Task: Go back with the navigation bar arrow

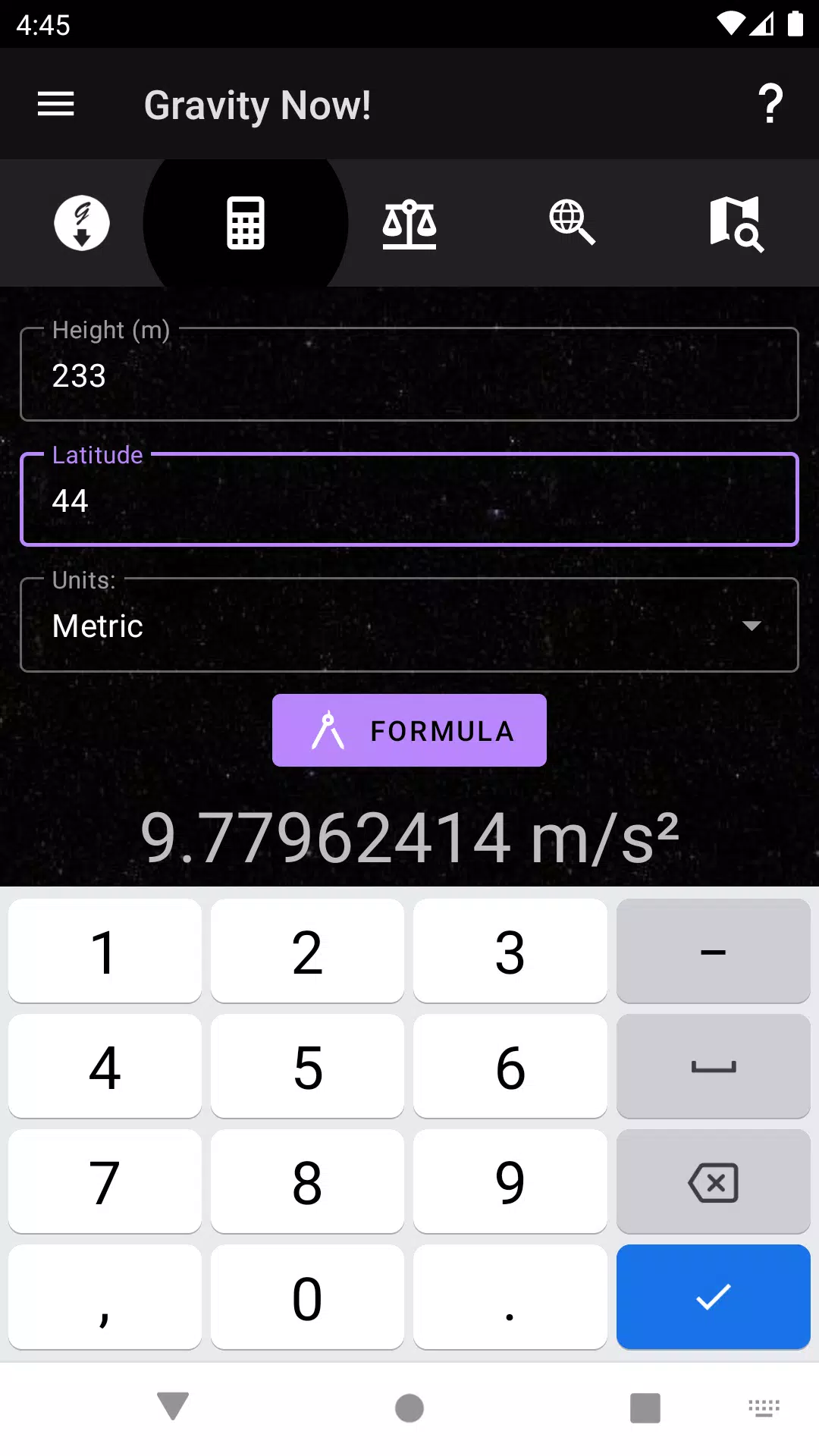Action: click(173, 1407)
